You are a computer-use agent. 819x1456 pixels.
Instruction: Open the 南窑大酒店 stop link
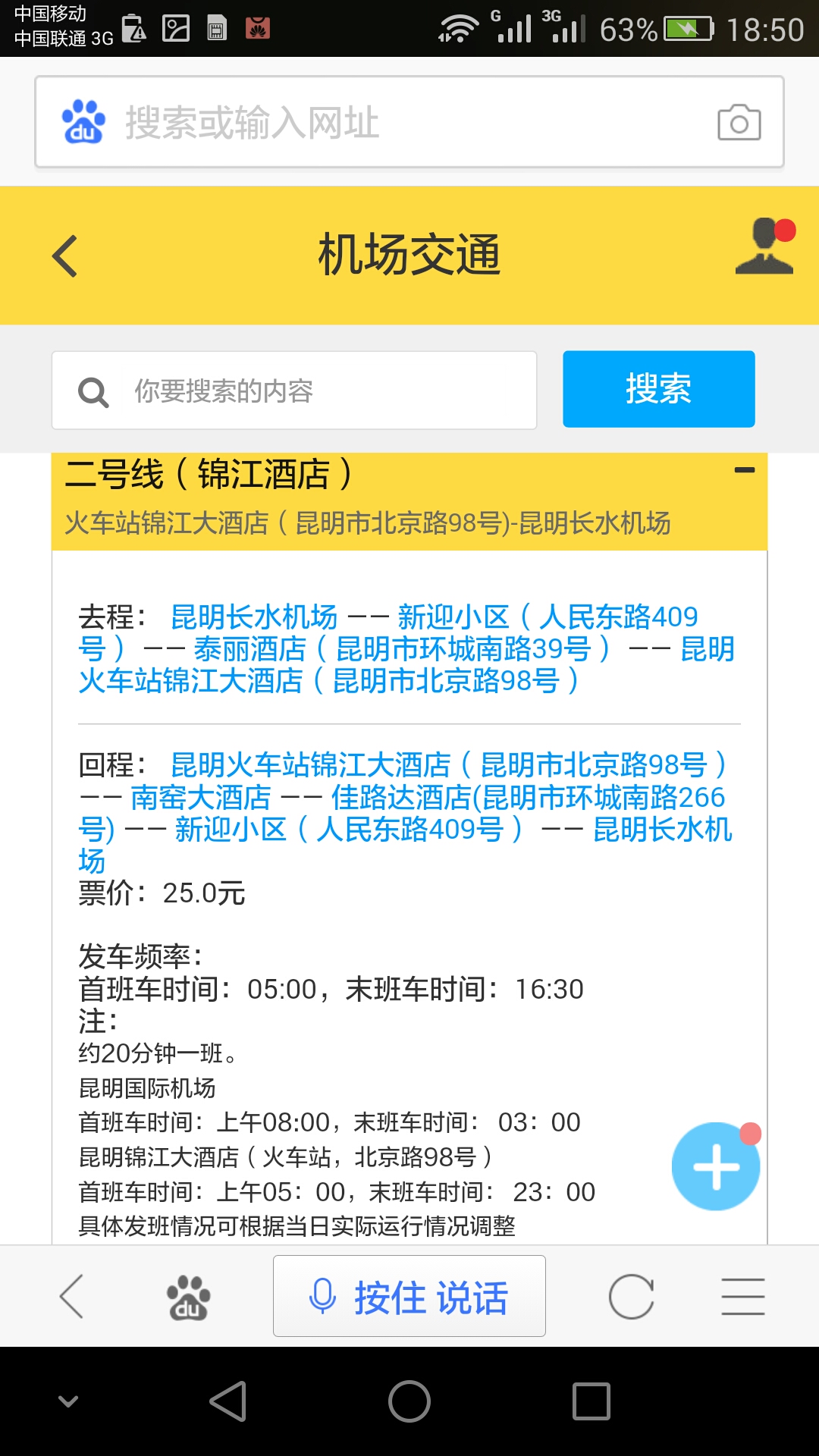click(x=201, y=798)
